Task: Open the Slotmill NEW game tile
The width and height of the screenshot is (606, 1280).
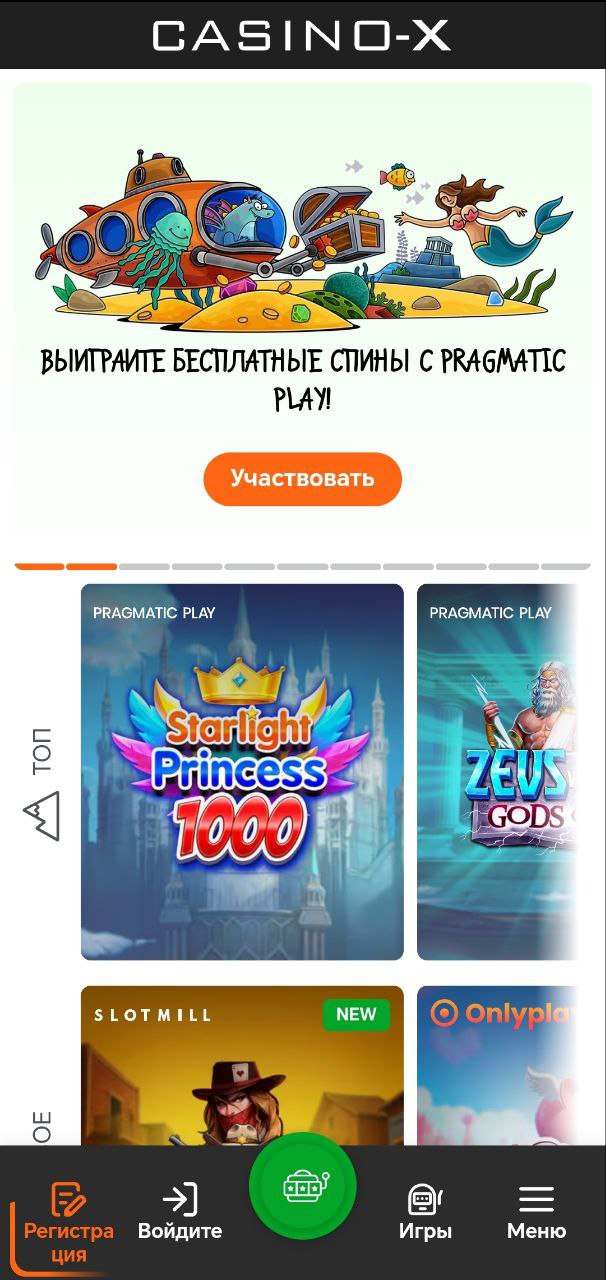Action: click(242, 1066)
